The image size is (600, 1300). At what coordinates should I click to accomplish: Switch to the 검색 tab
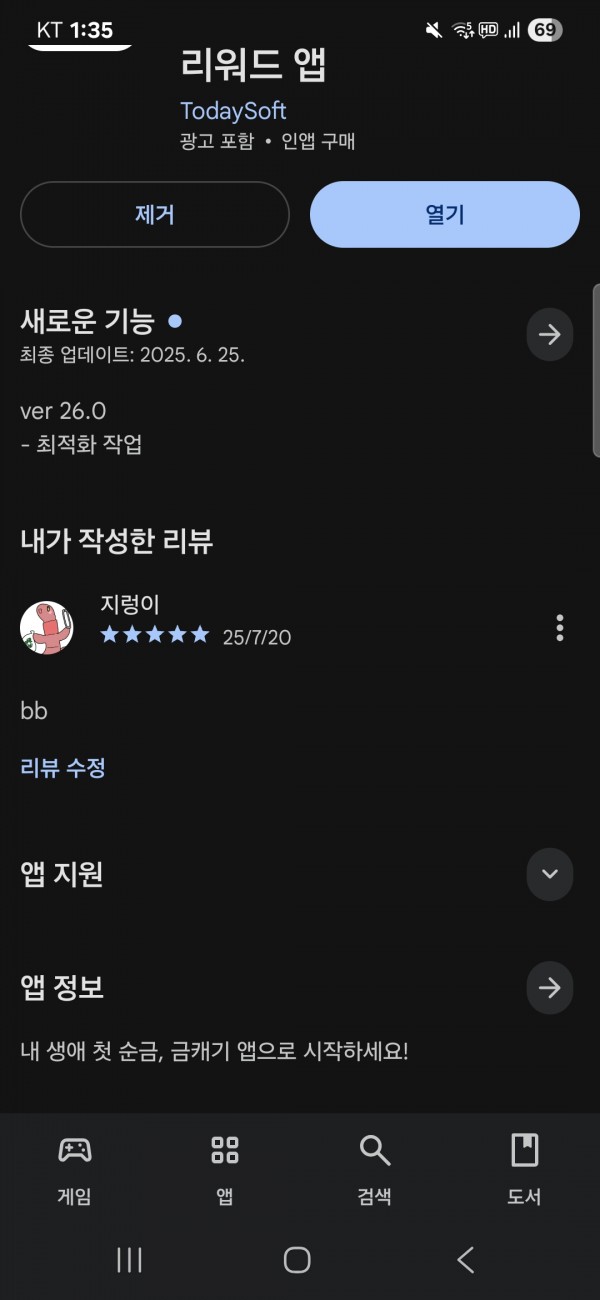tap(374, 1168)
